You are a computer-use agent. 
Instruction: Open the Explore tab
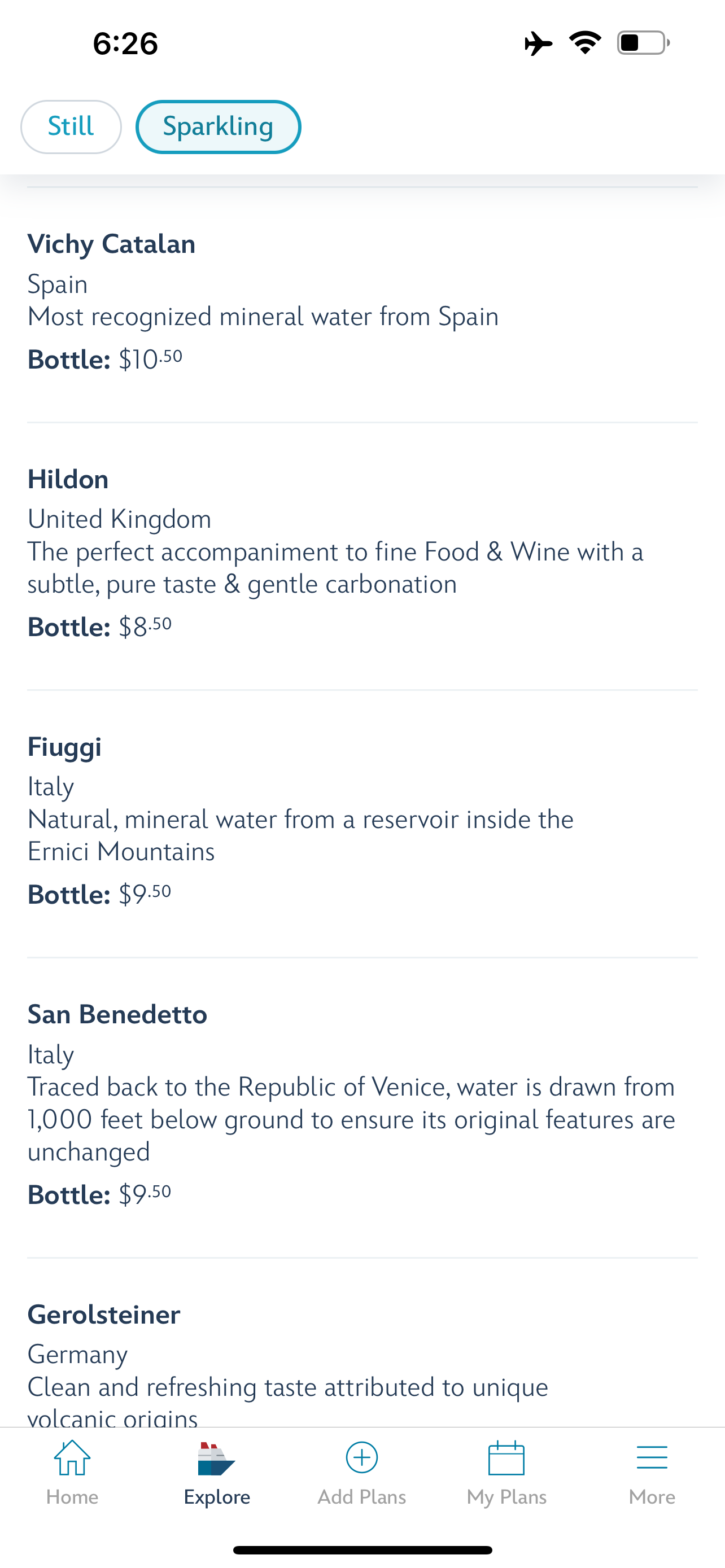(217, 1473)
